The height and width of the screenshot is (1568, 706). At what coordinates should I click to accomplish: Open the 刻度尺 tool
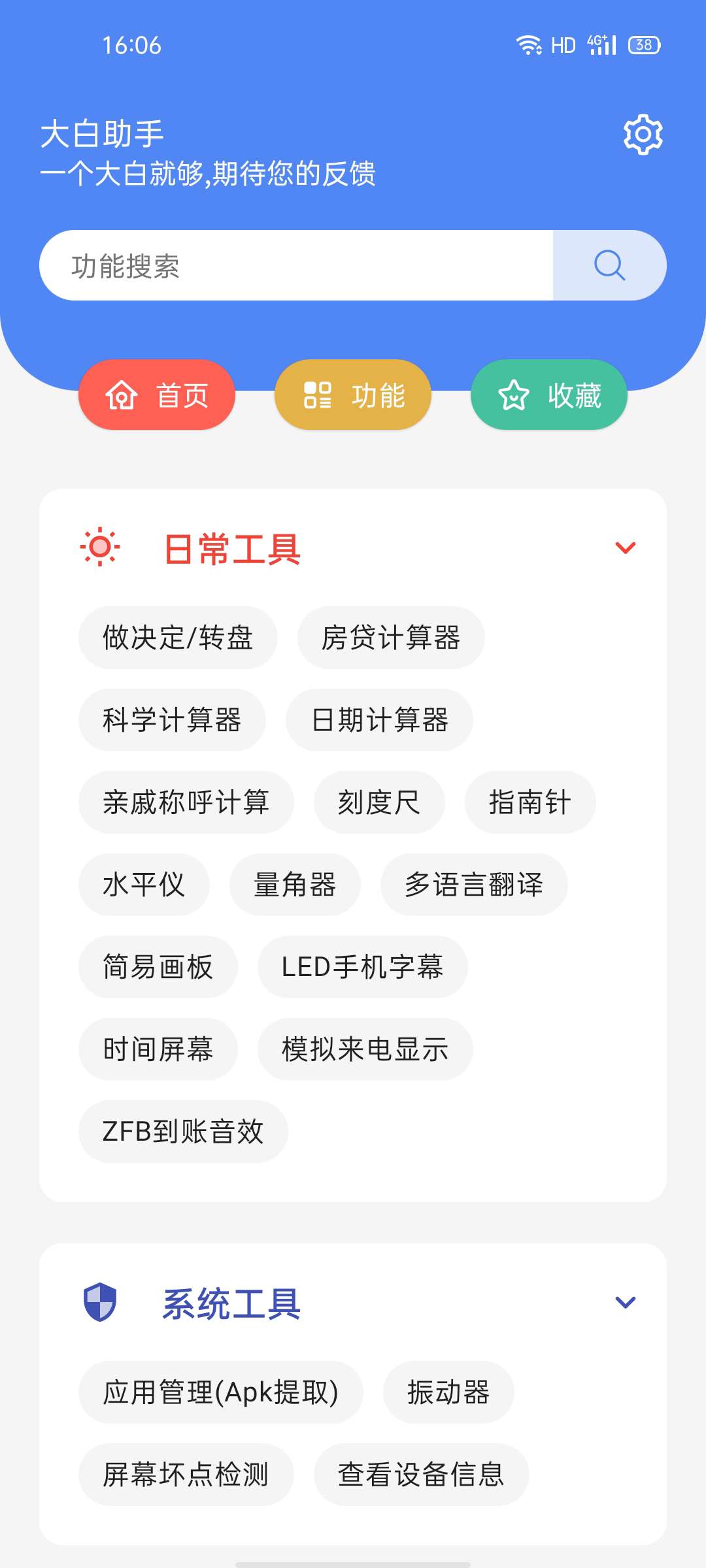379,802
